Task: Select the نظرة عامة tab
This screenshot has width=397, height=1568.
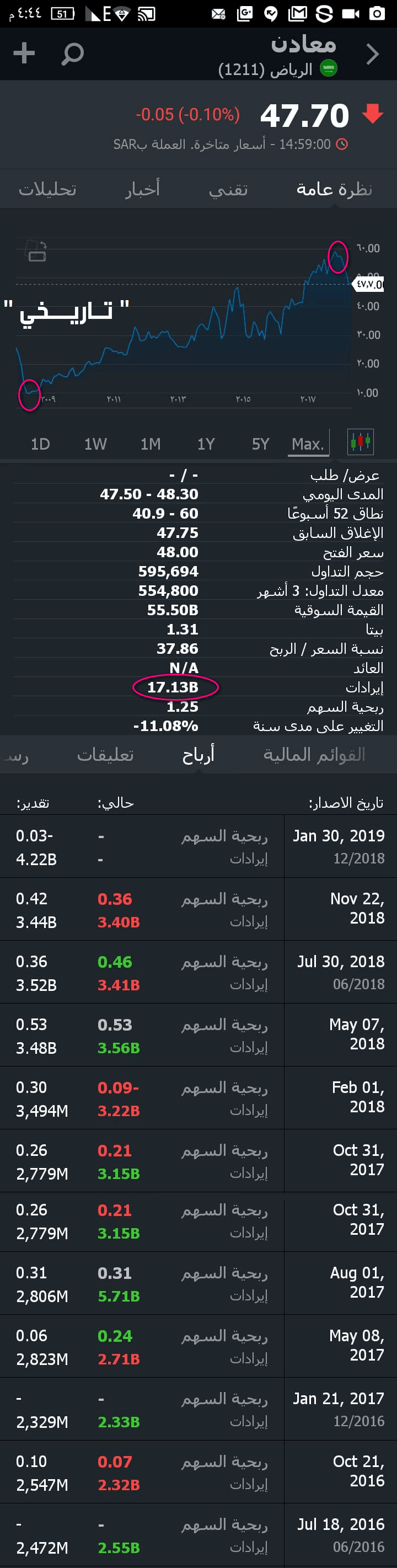Action: coord(334,189)
